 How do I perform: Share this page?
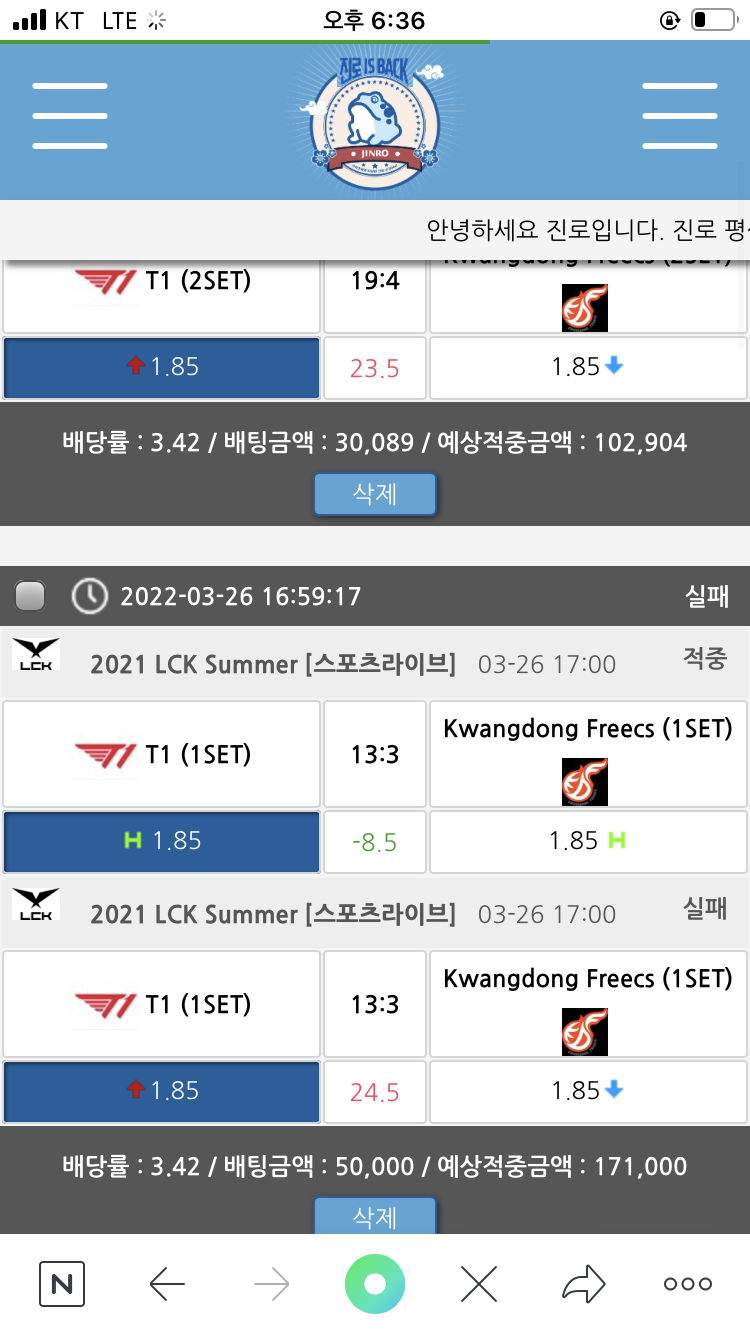click(x=583, y=1284)
